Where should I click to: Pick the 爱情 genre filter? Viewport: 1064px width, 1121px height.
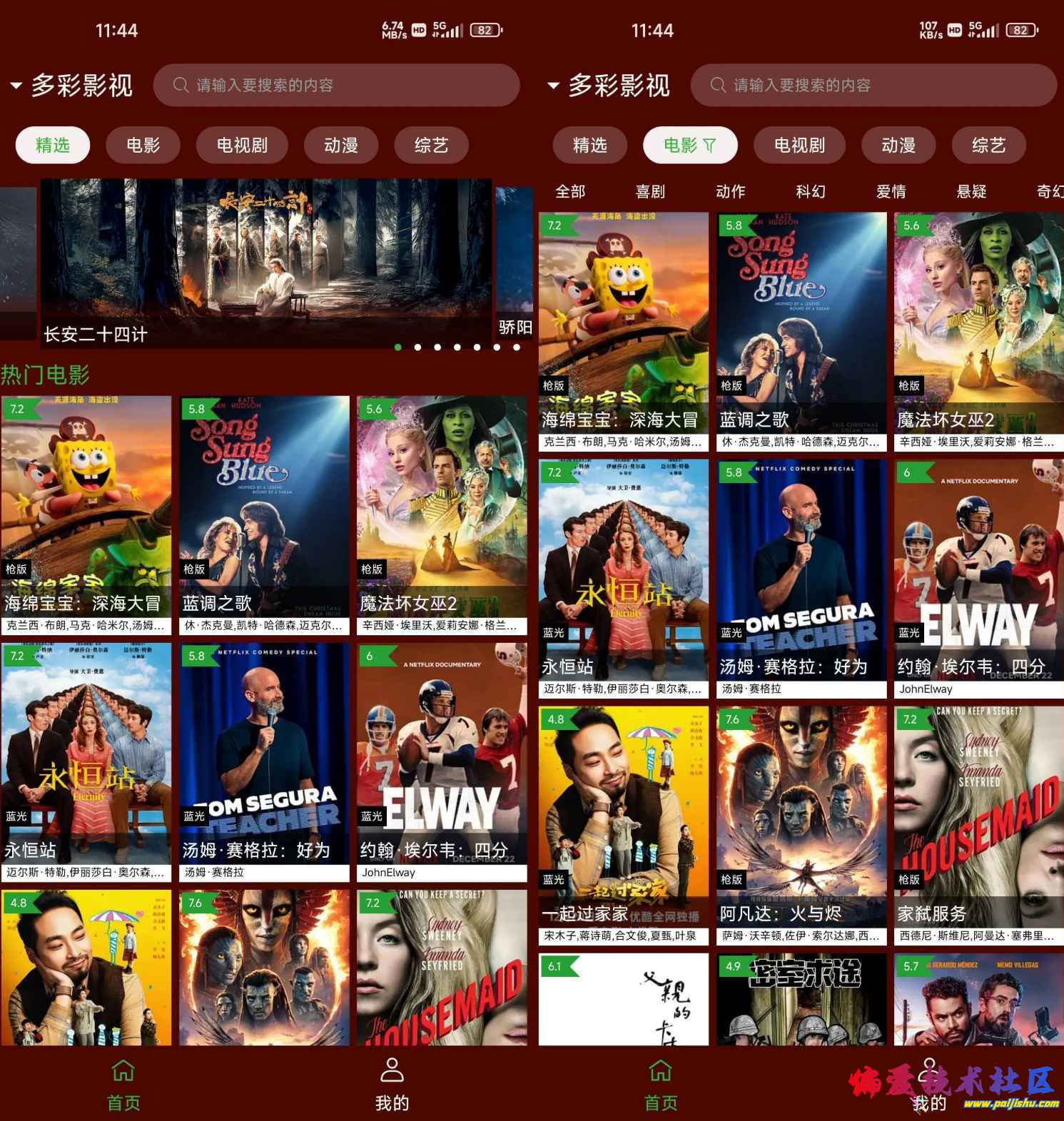click(891, 191)
